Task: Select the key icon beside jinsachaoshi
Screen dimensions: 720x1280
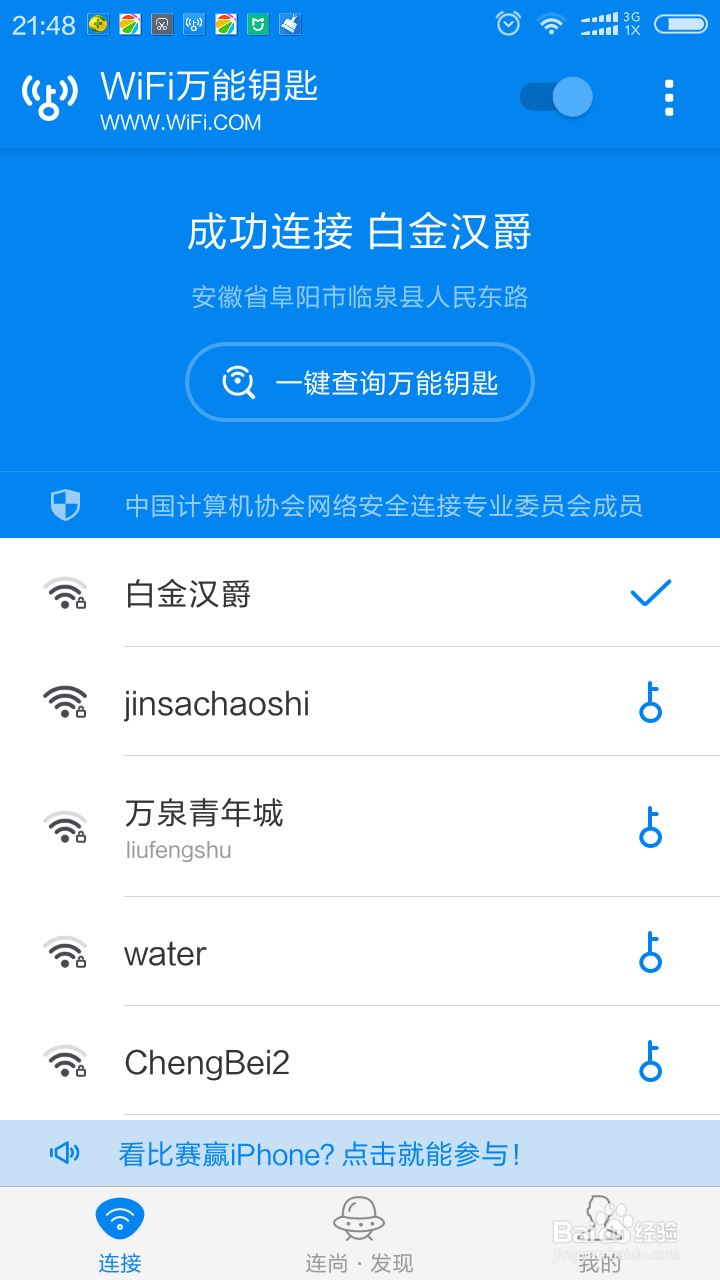Action: coord(650,703)
